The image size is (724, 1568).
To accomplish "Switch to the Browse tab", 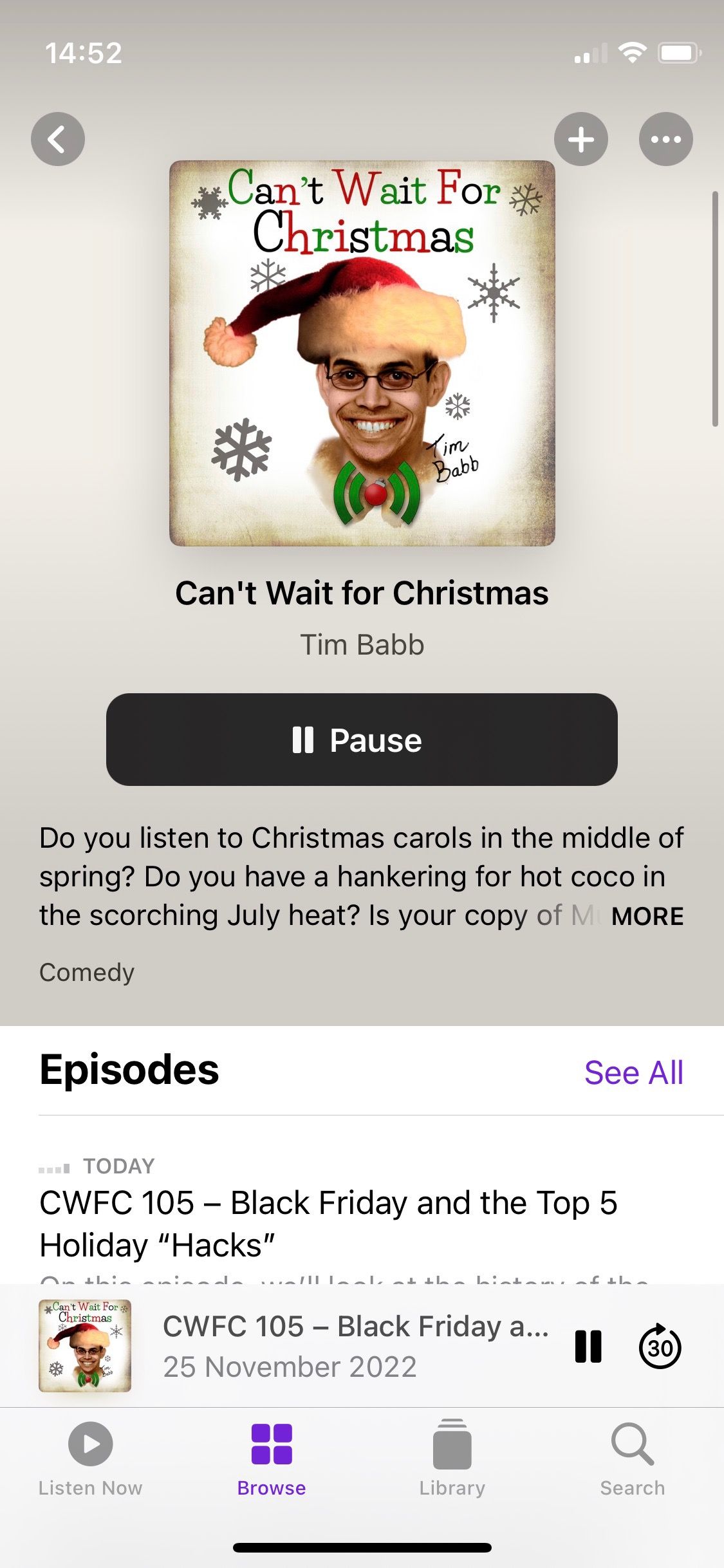I will 272,1459.
